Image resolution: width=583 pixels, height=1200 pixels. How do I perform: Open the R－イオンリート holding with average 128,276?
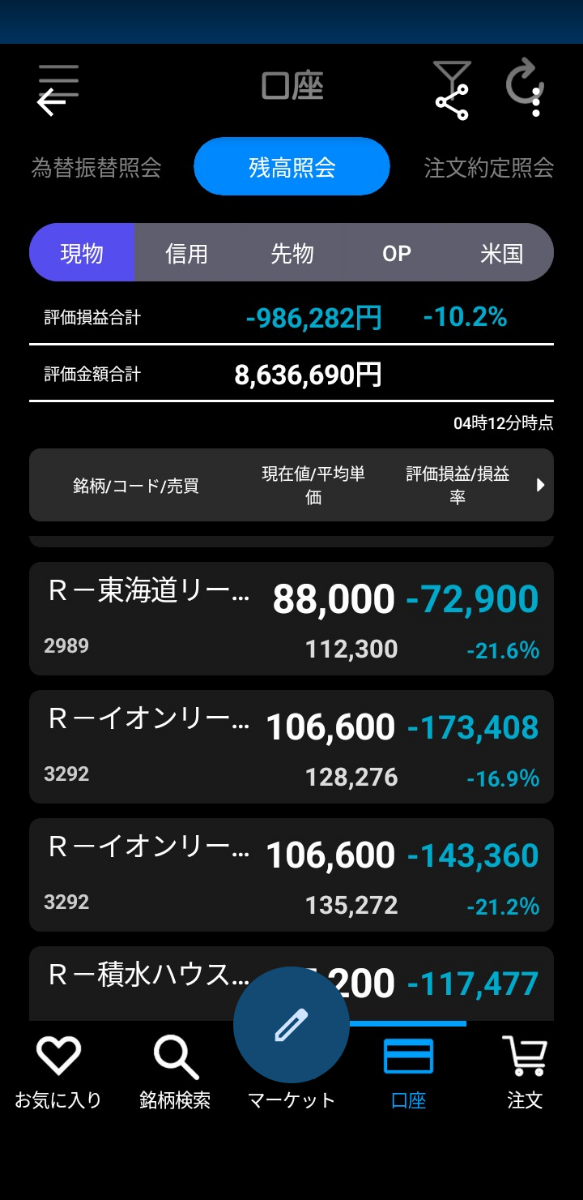(x=291, y=747)
